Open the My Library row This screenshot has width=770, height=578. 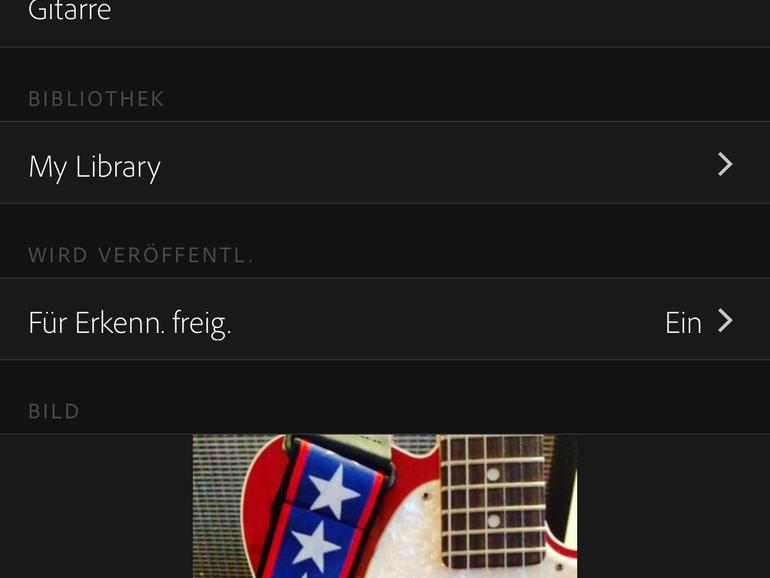click(384, 165)
